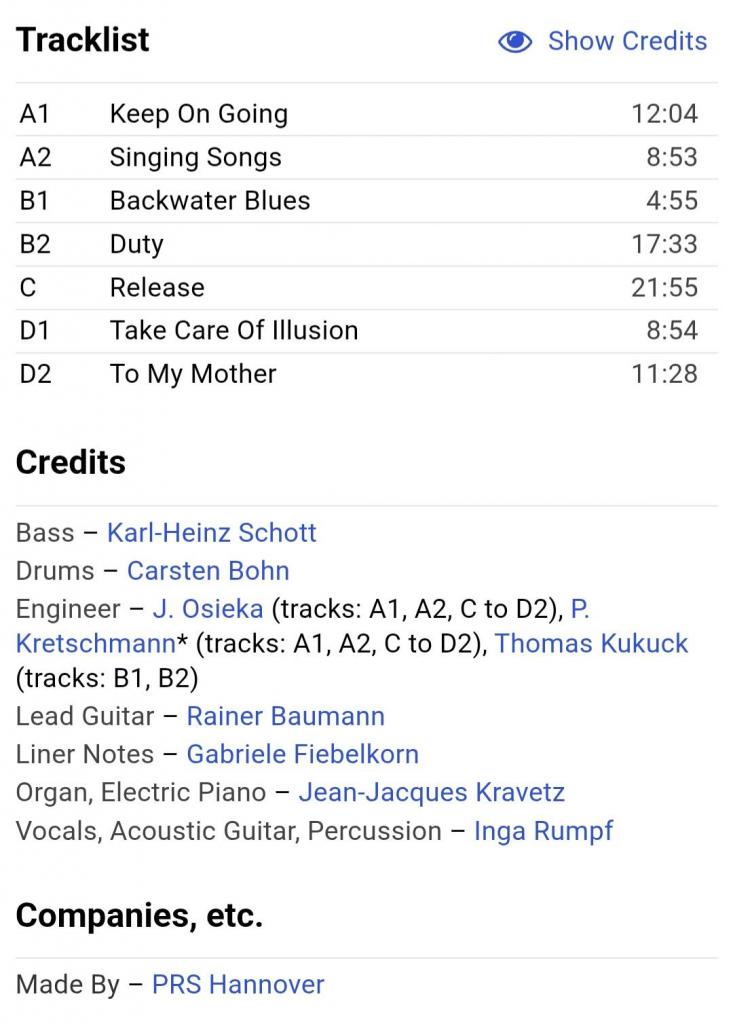Follow the J. Osieka link
The width and height of the screenshot is (733, 1024).
(x=208, y=609)
